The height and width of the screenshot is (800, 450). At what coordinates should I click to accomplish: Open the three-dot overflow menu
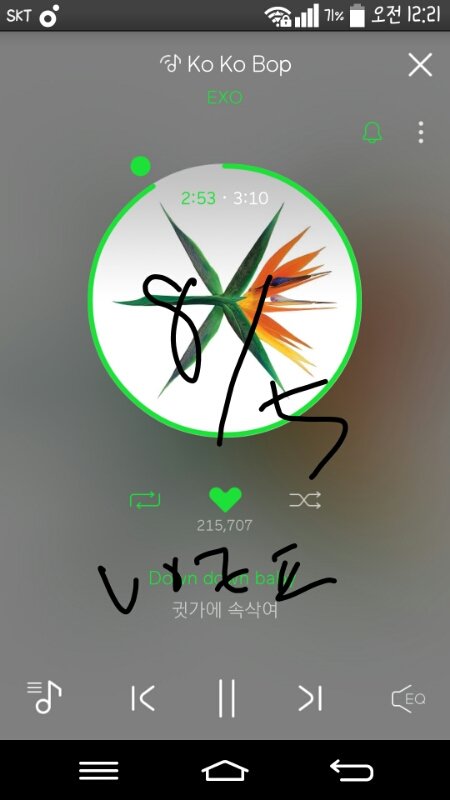point(420,132)
